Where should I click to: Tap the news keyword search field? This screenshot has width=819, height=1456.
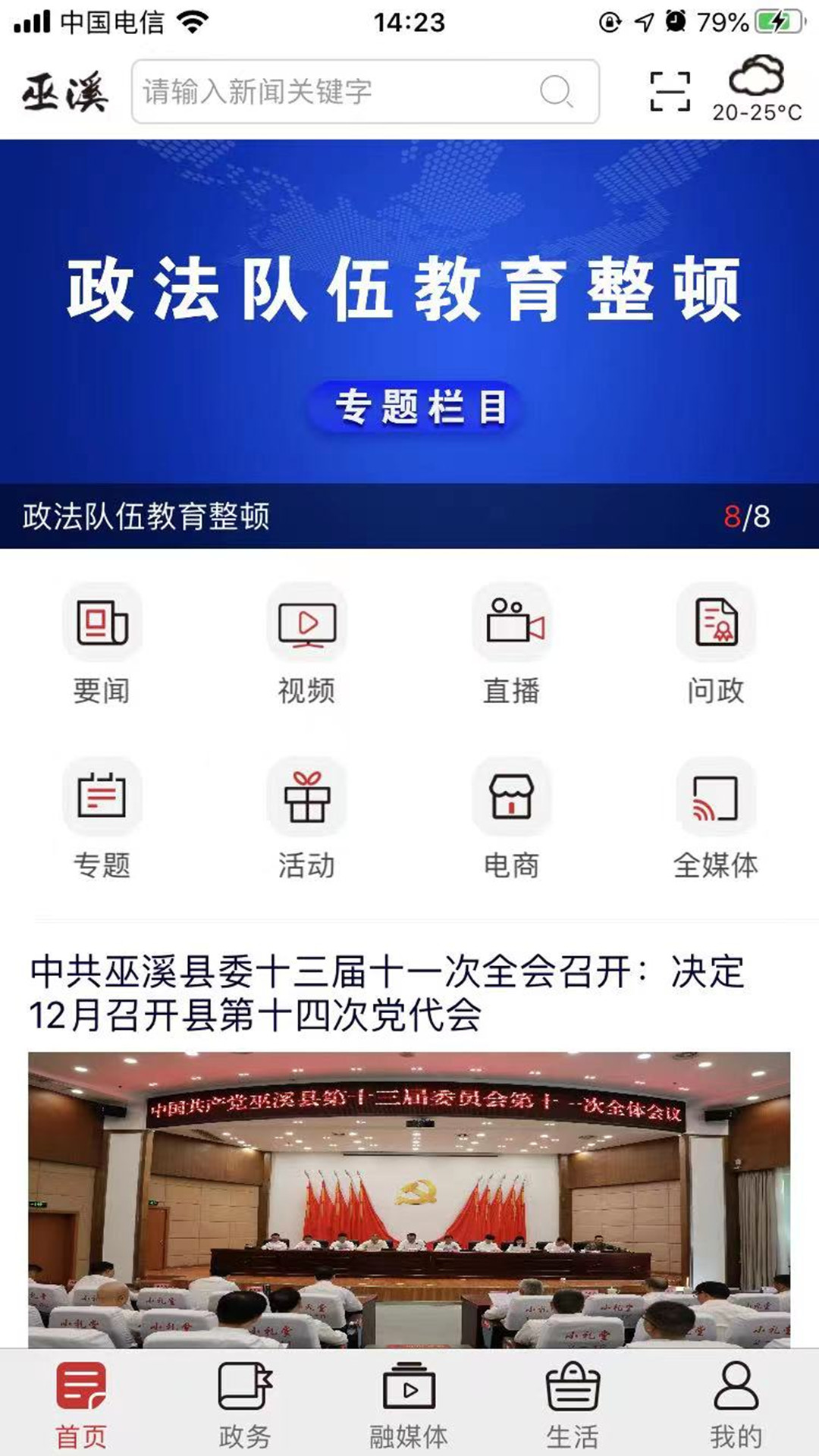pos(341,92)
